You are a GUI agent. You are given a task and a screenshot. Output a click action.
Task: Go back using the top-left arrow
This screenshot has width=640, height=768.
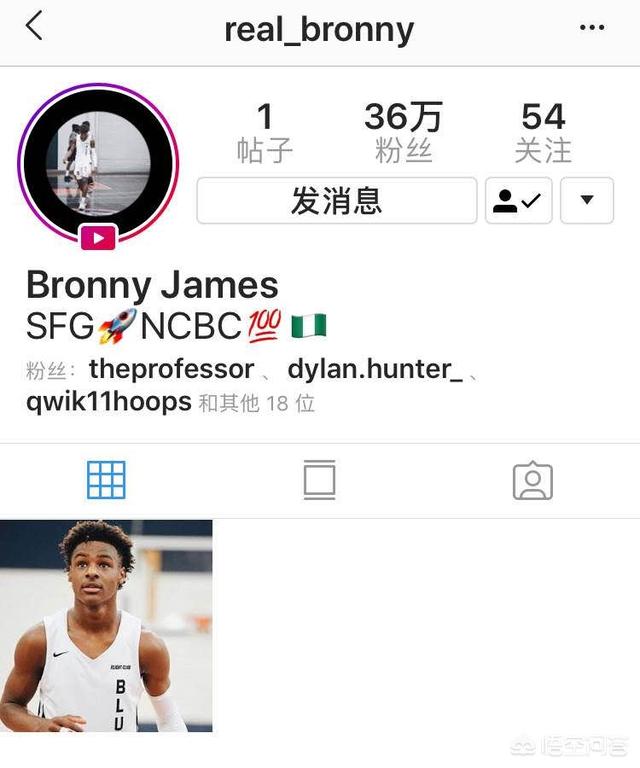(34, 27)
